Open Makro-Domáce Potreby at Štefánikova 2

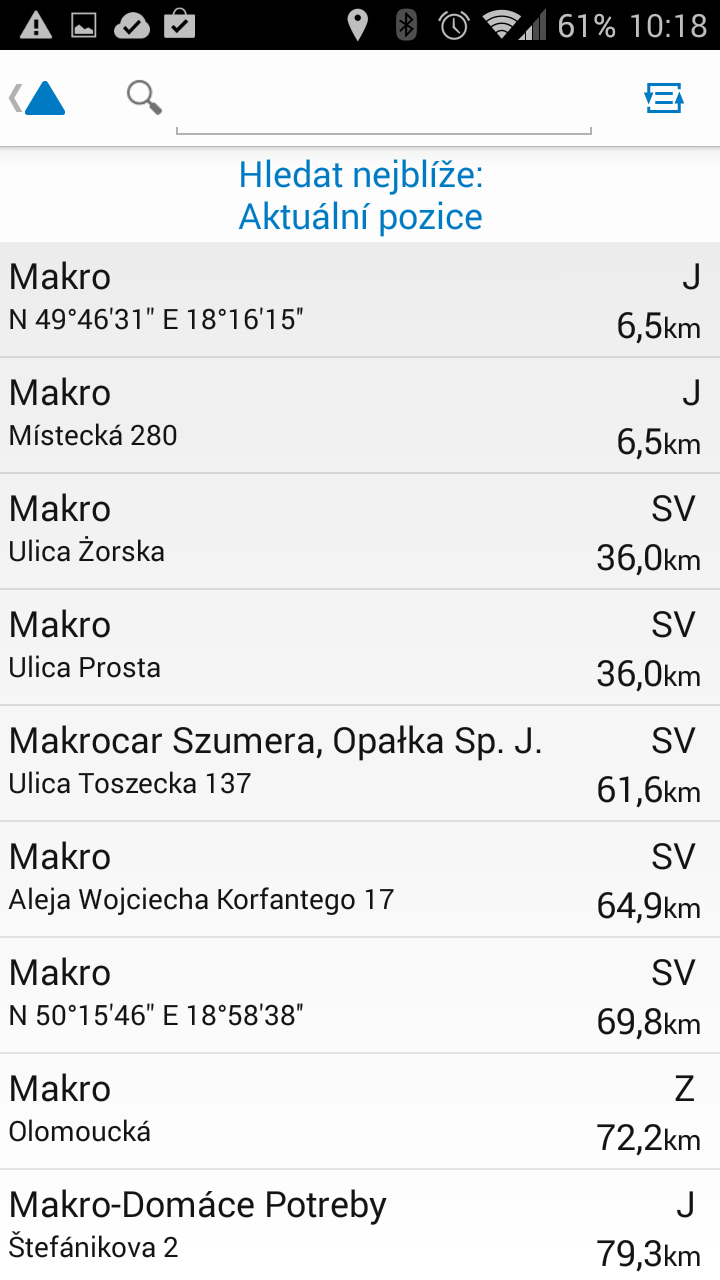(x=360, y=1225)
